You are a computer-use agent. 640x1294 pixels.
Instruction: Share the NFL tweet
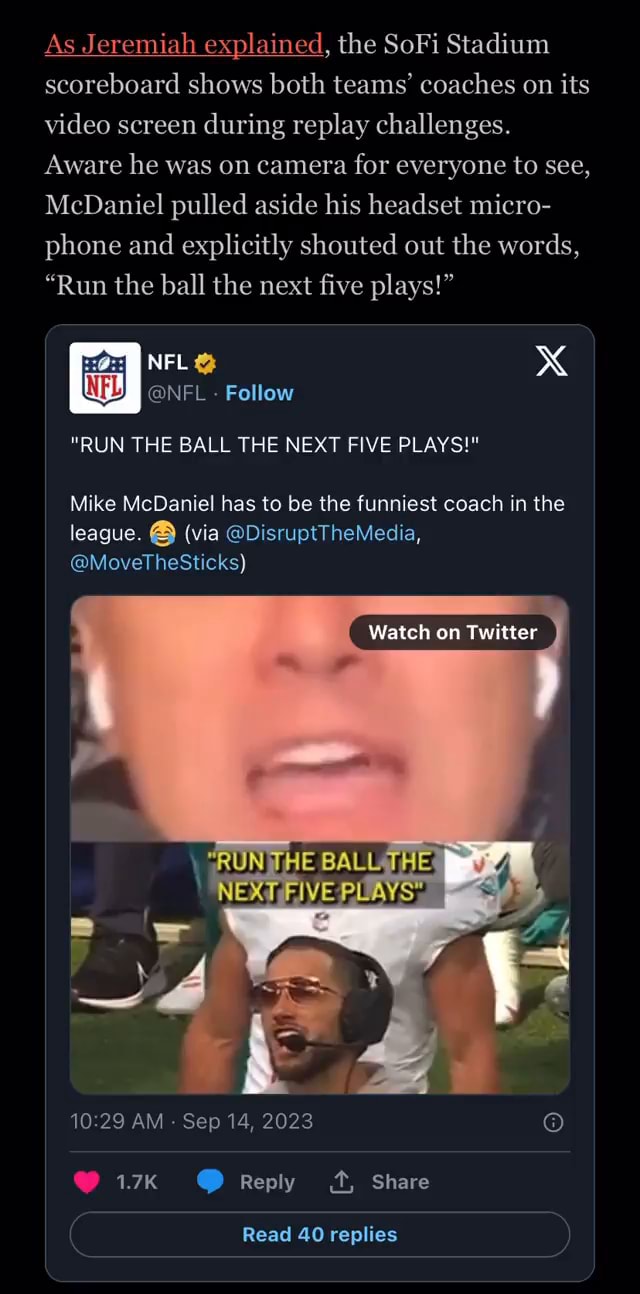[x=379, y=1182]
